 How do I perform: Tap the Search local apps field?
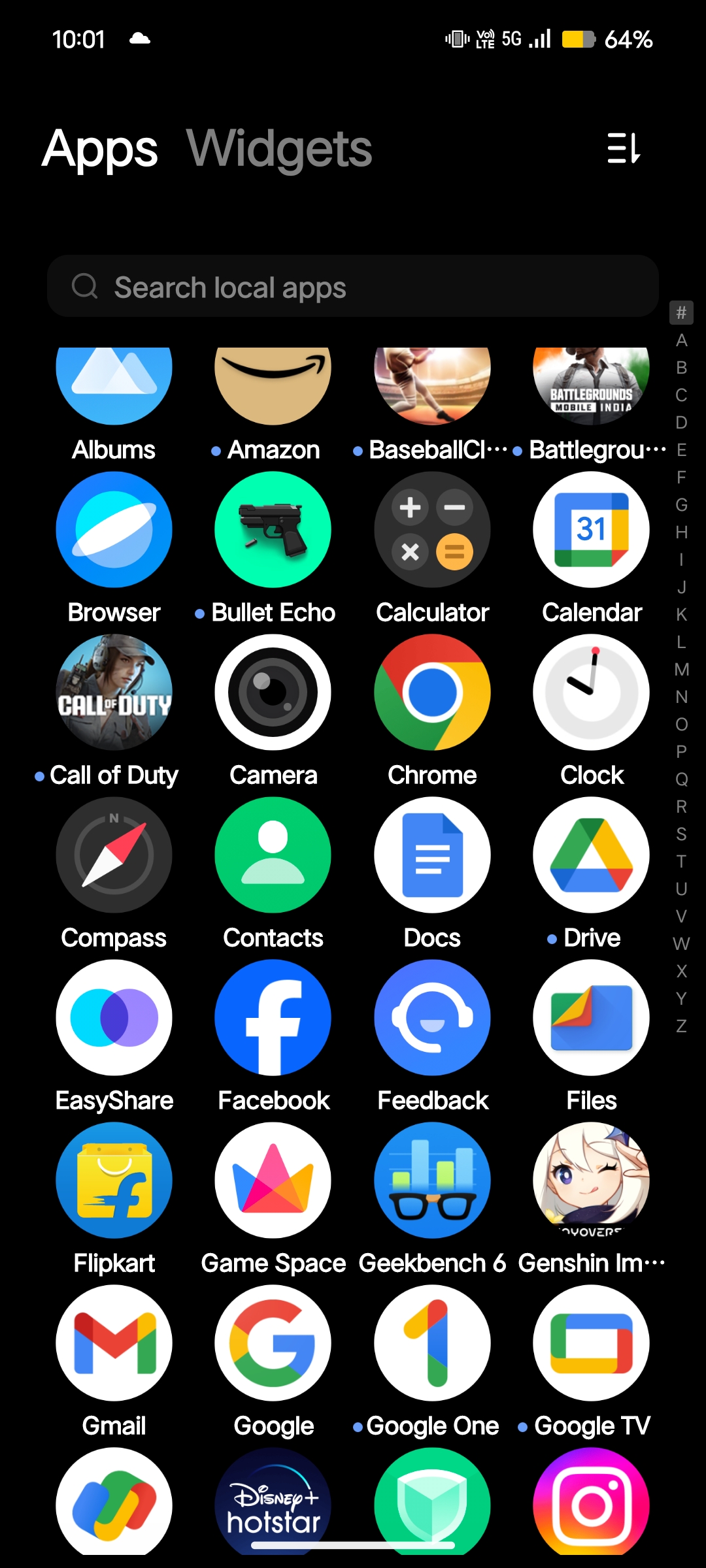353,287
